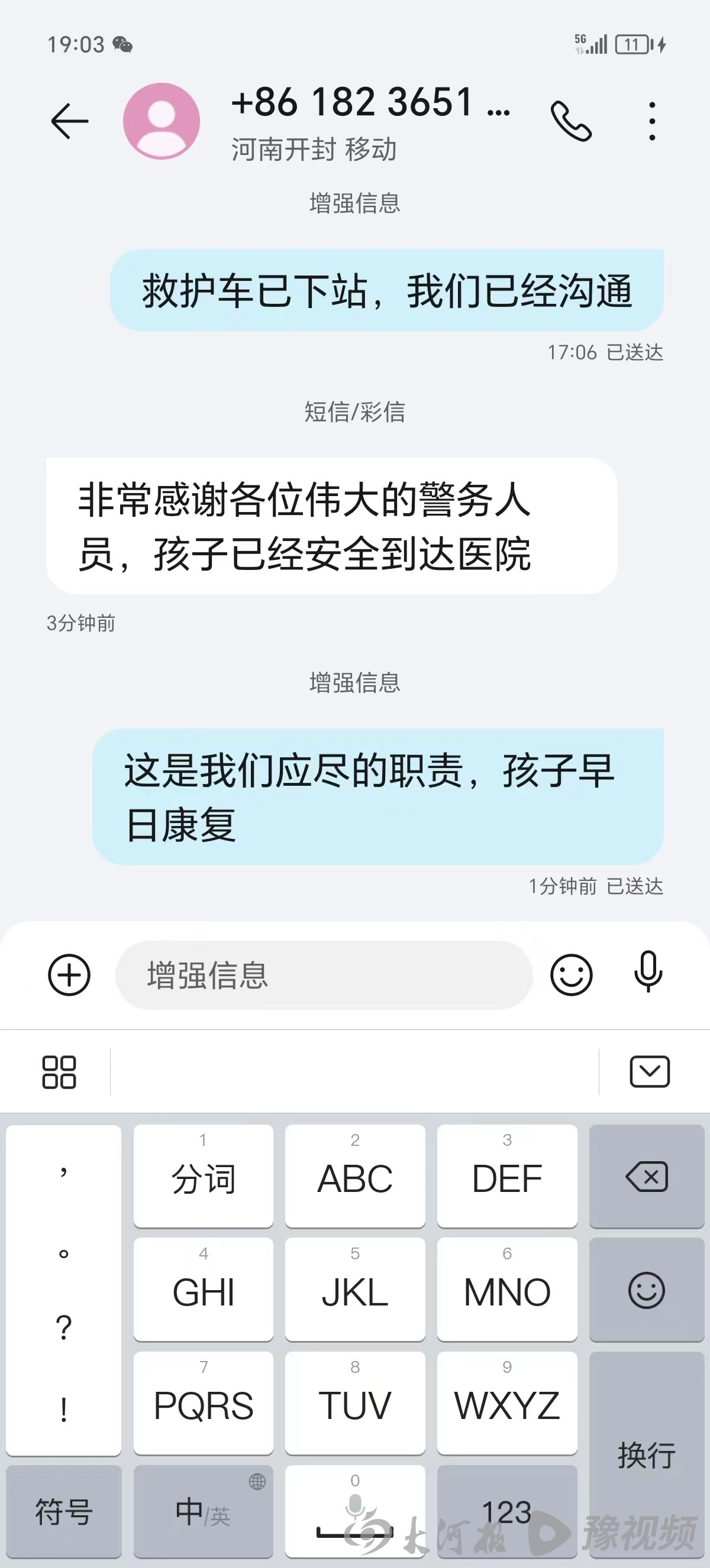
Task: Tap the ABC key
Action: (x=355, y=1177)
